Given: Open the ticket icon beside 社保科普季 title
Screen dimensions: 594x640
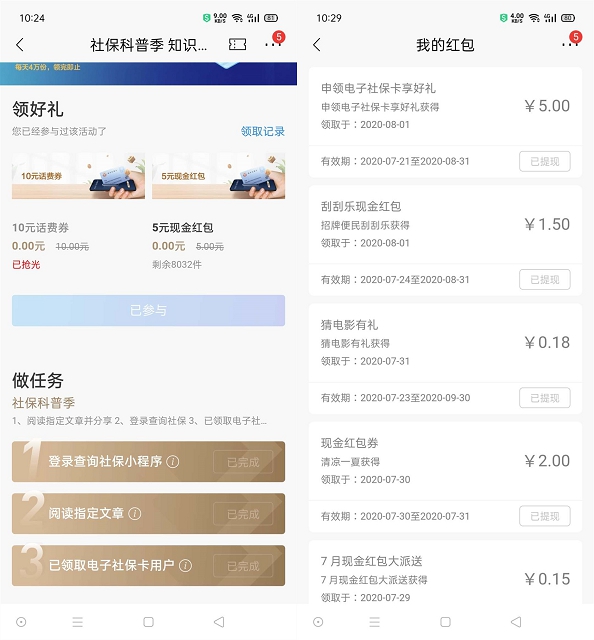Looking at the screenshot, I should tap(237, 44).
